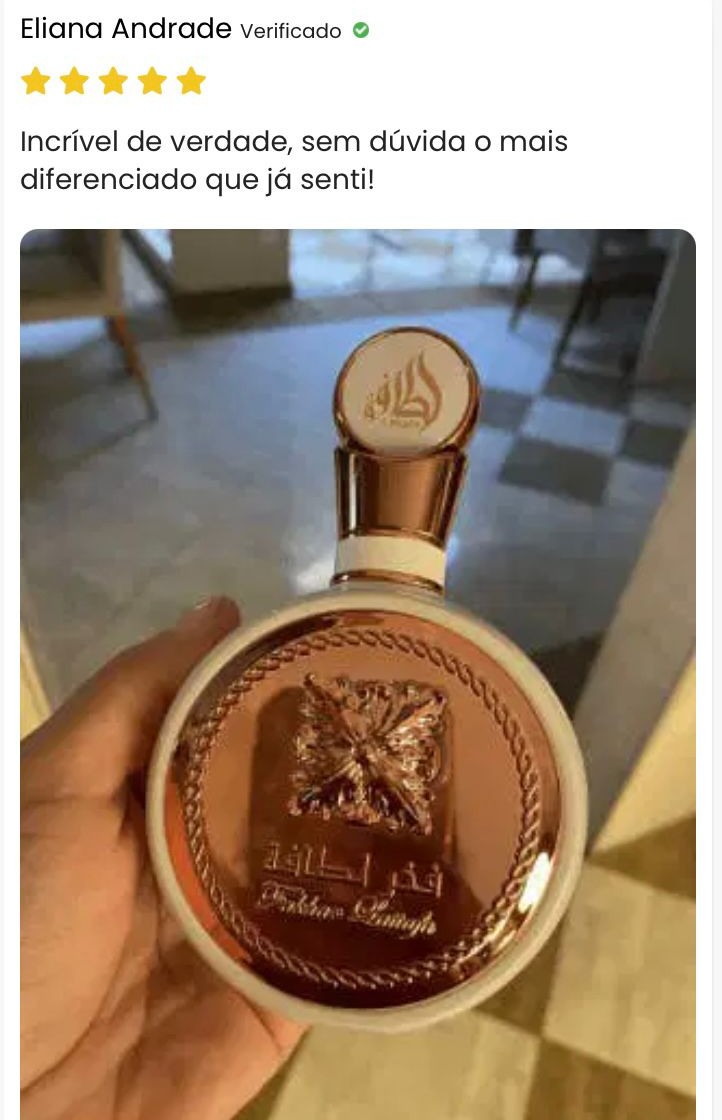722x1120 pixels.
Task: Open Eliana Andrade's review photo
Action: tap(358, 674)
